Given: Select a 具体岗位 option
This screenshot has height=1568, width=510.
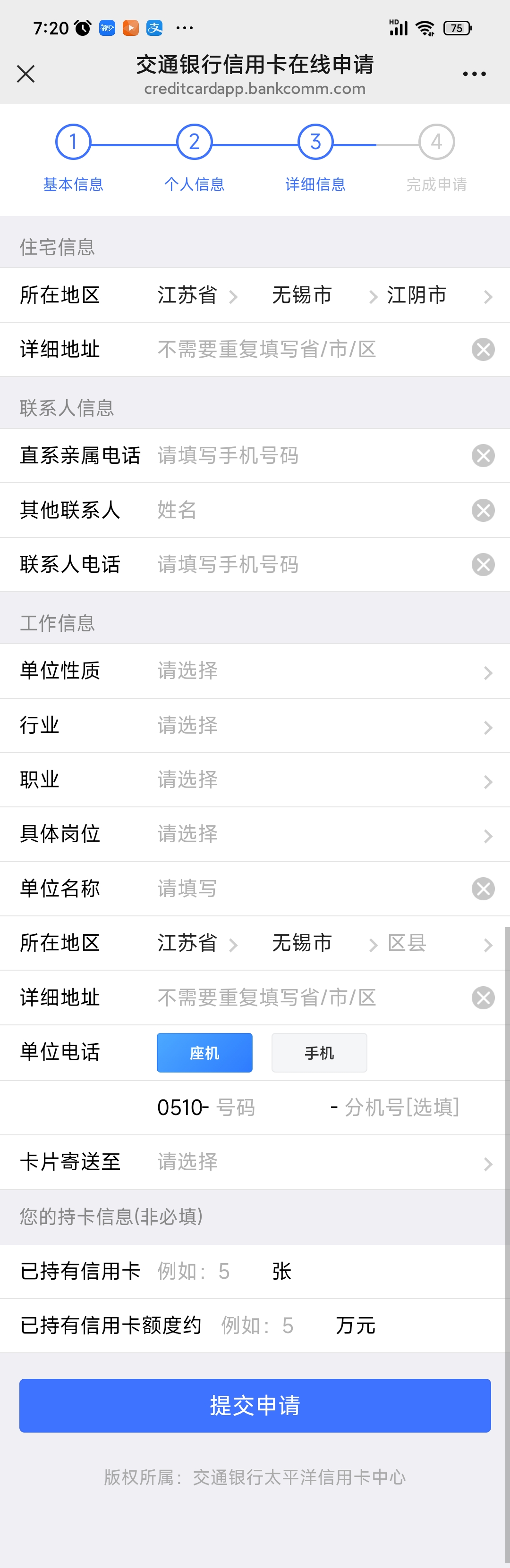Looking at the screenshot, I should point(323,834).
